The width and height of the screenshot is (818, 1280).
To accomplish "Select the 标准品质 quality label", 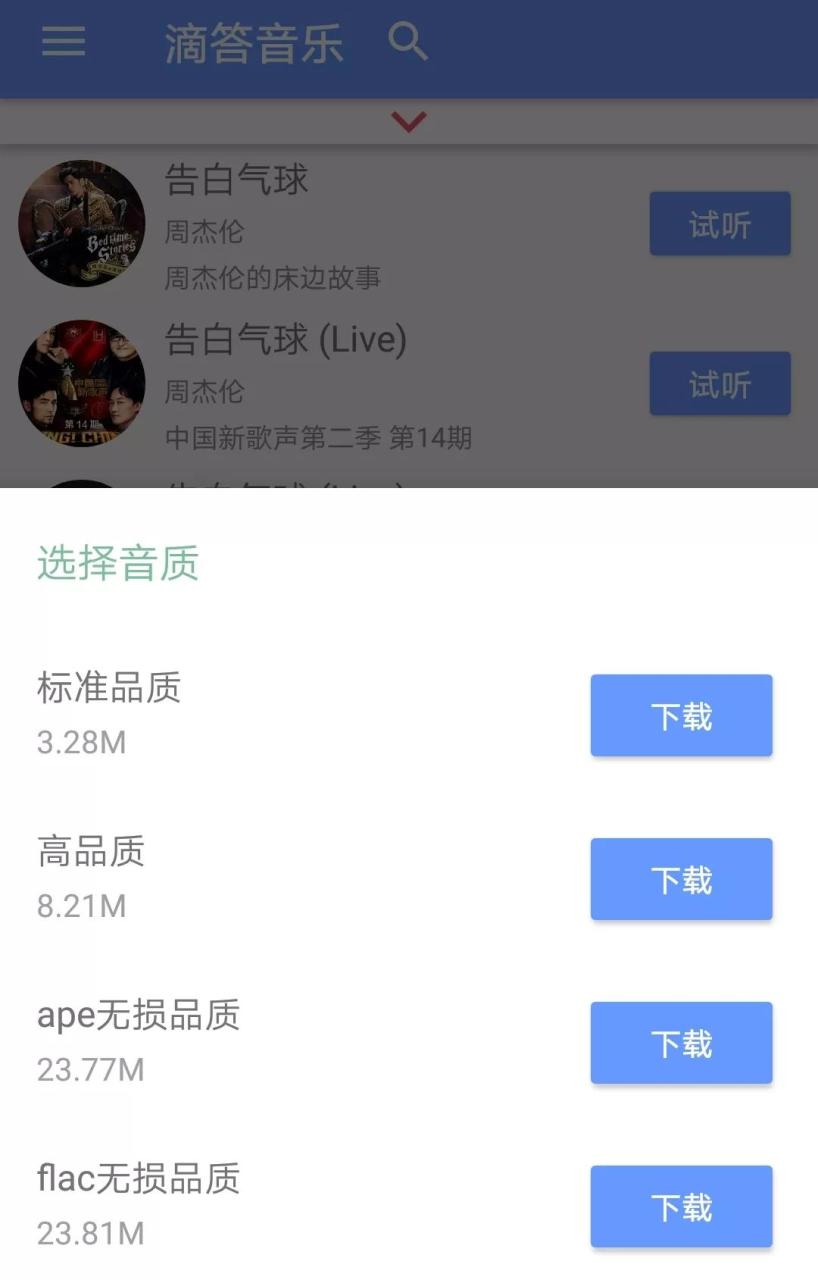I will click(x=107, y=688).
